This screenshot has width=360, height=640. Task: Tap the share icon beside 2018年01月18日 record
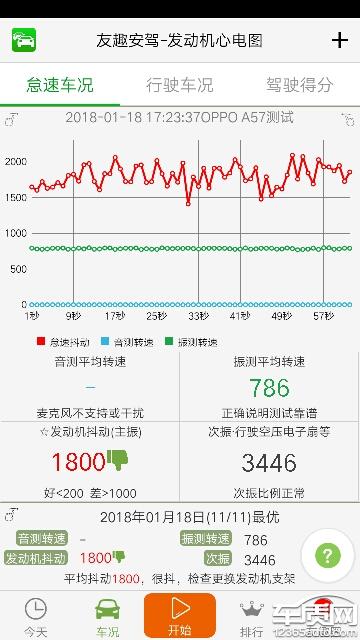11,515
